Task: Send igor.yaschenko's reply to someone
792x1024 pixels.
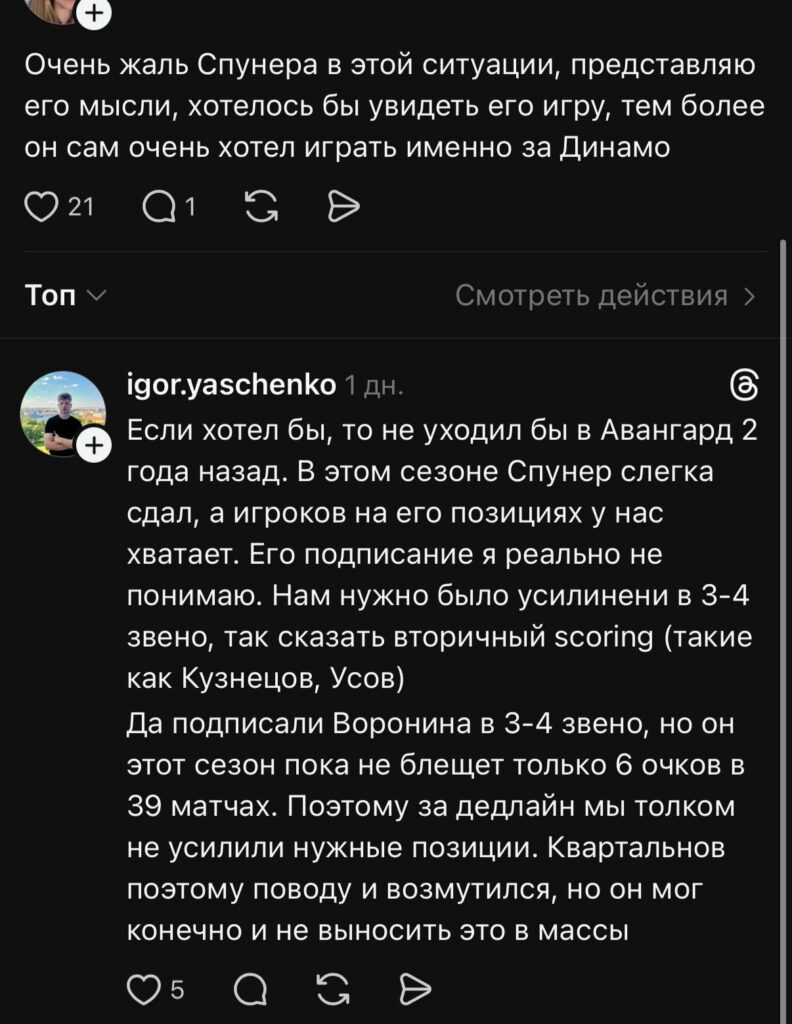Action: click(x=414, y=989)
